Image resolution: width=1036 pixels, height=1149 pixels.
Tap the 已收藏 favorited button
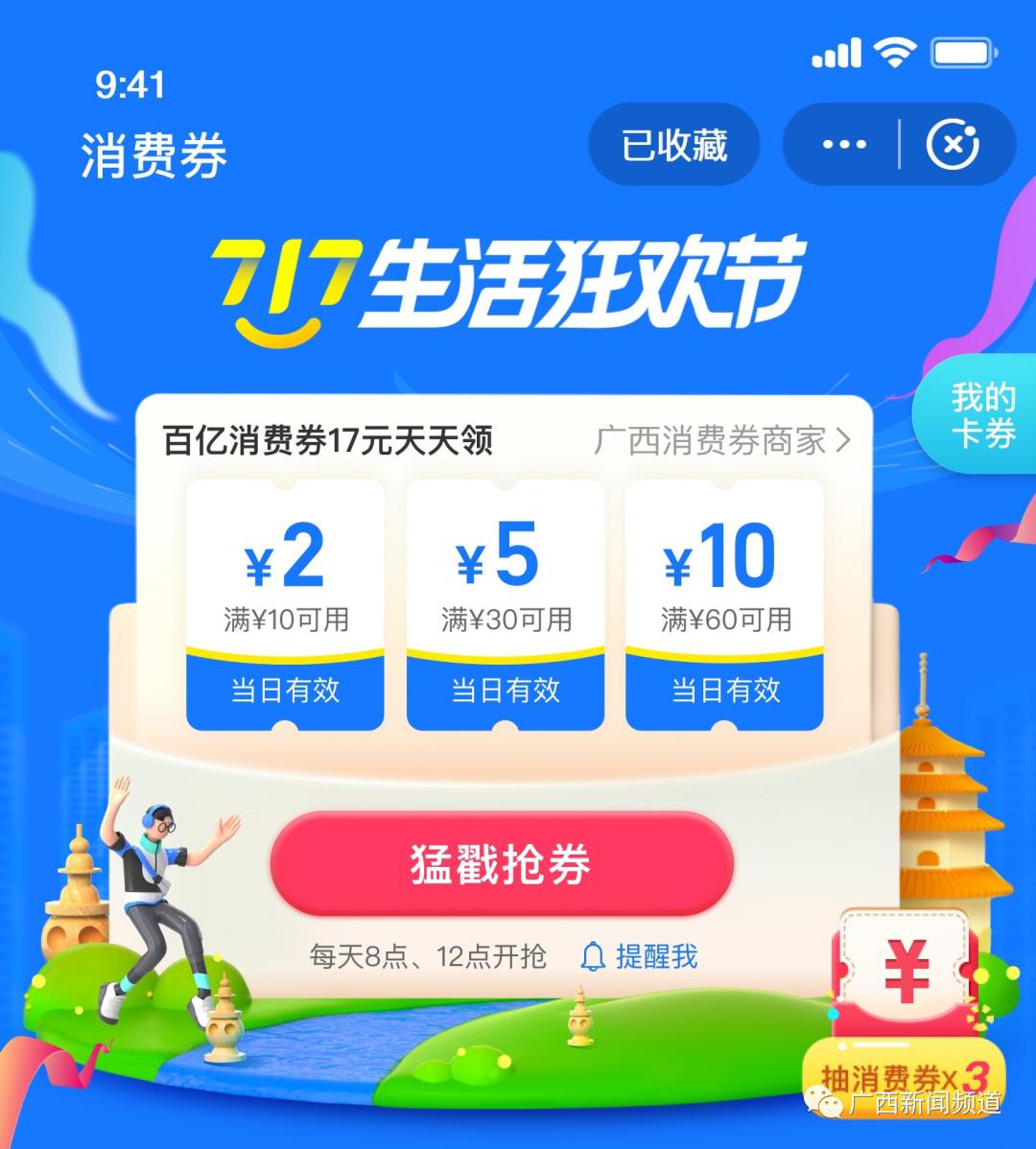[673, 146]
